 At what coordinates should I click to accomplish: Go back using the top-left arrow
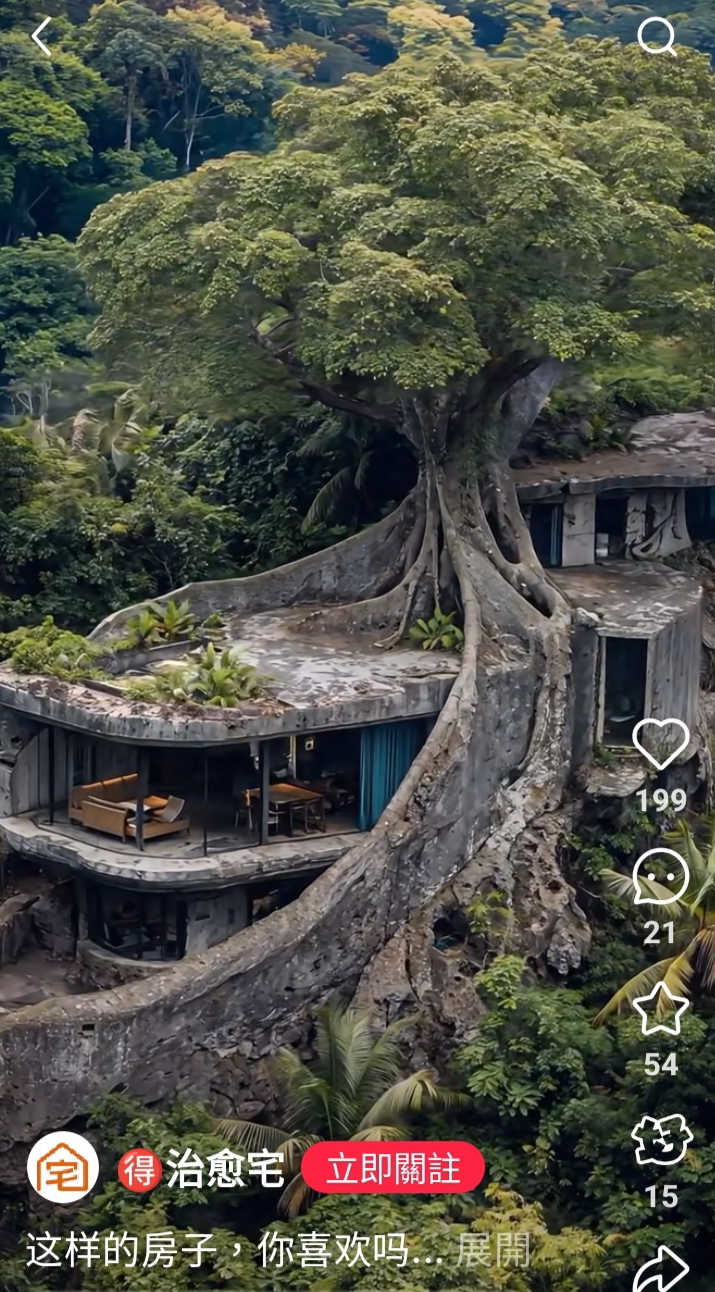tap(41, 37)
